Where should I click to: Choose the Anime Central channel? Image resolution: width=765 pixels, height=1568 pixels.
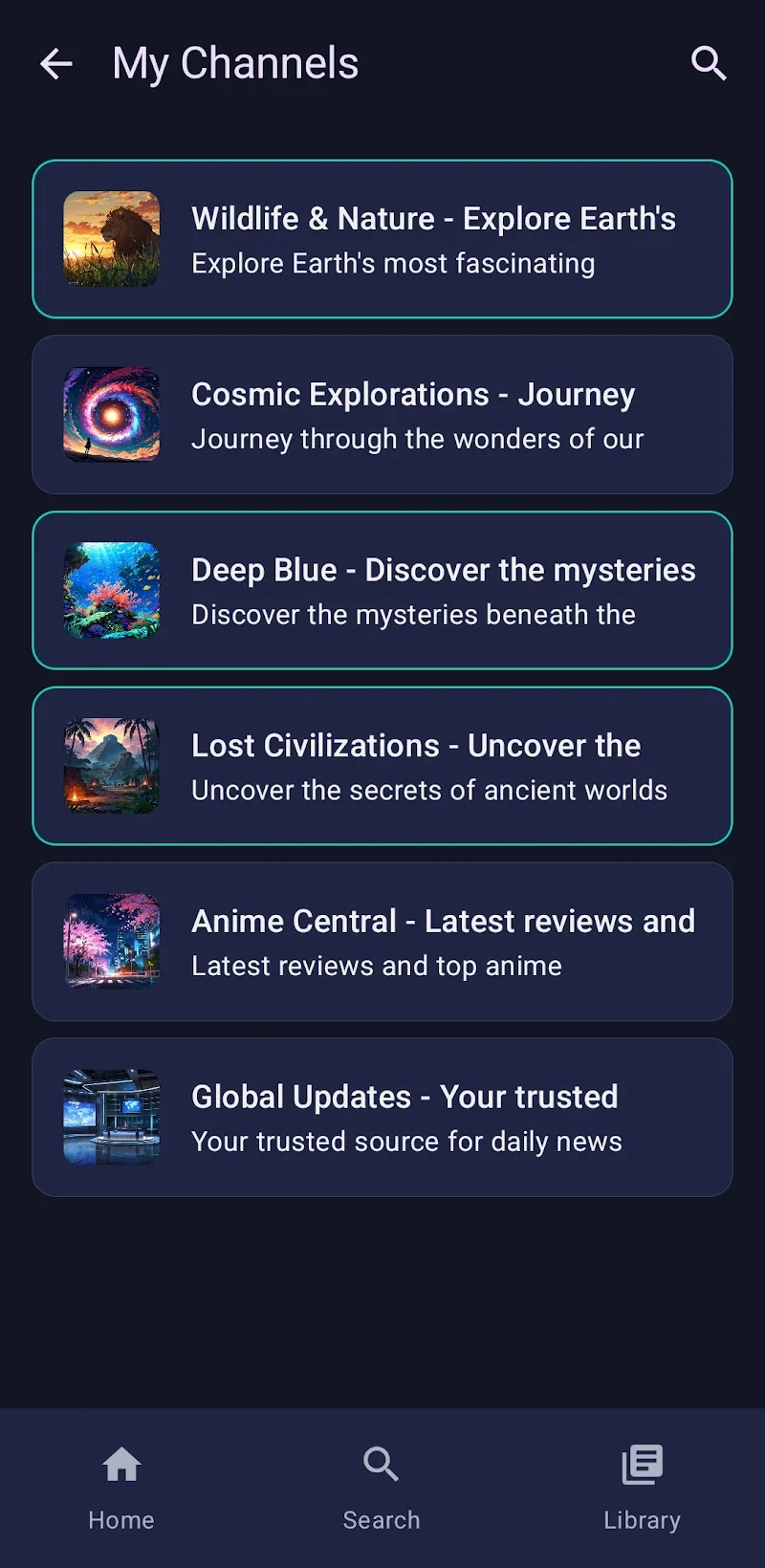tap(382, 942)
